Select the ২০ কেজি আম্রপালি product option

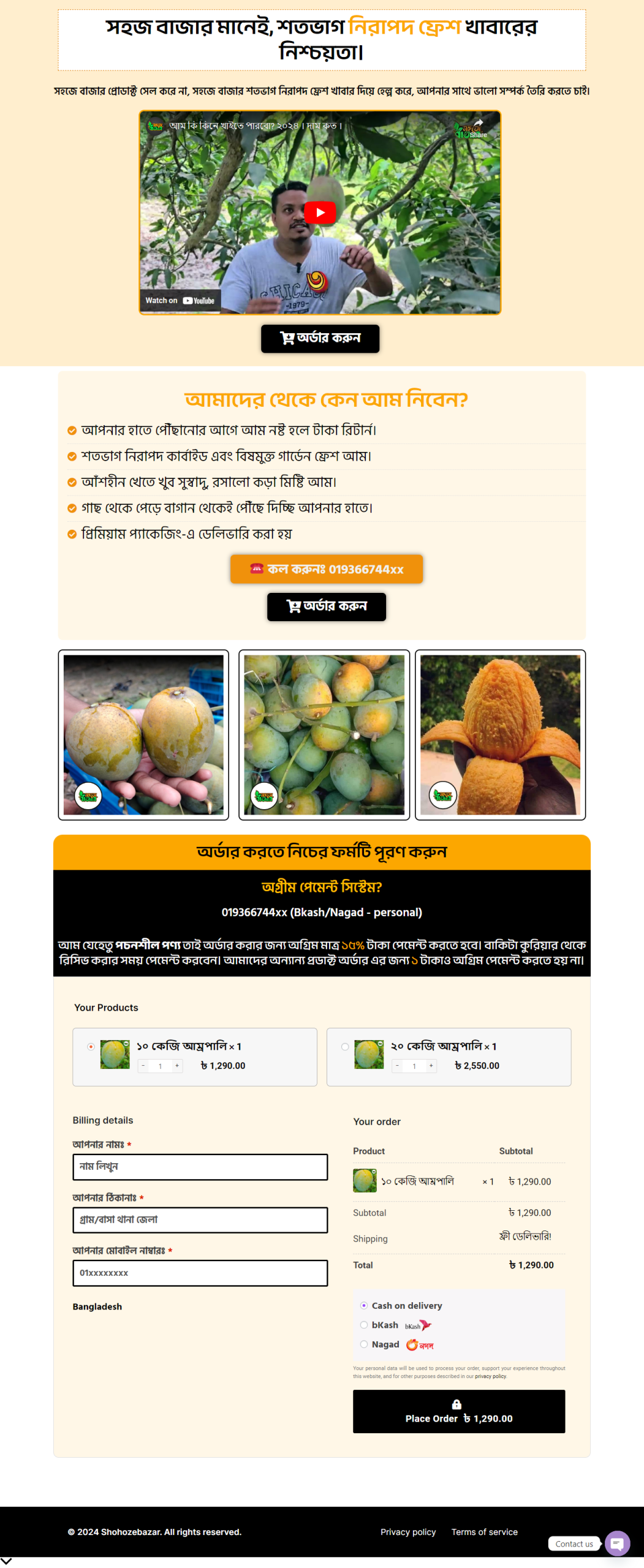tap(345, 1046)
